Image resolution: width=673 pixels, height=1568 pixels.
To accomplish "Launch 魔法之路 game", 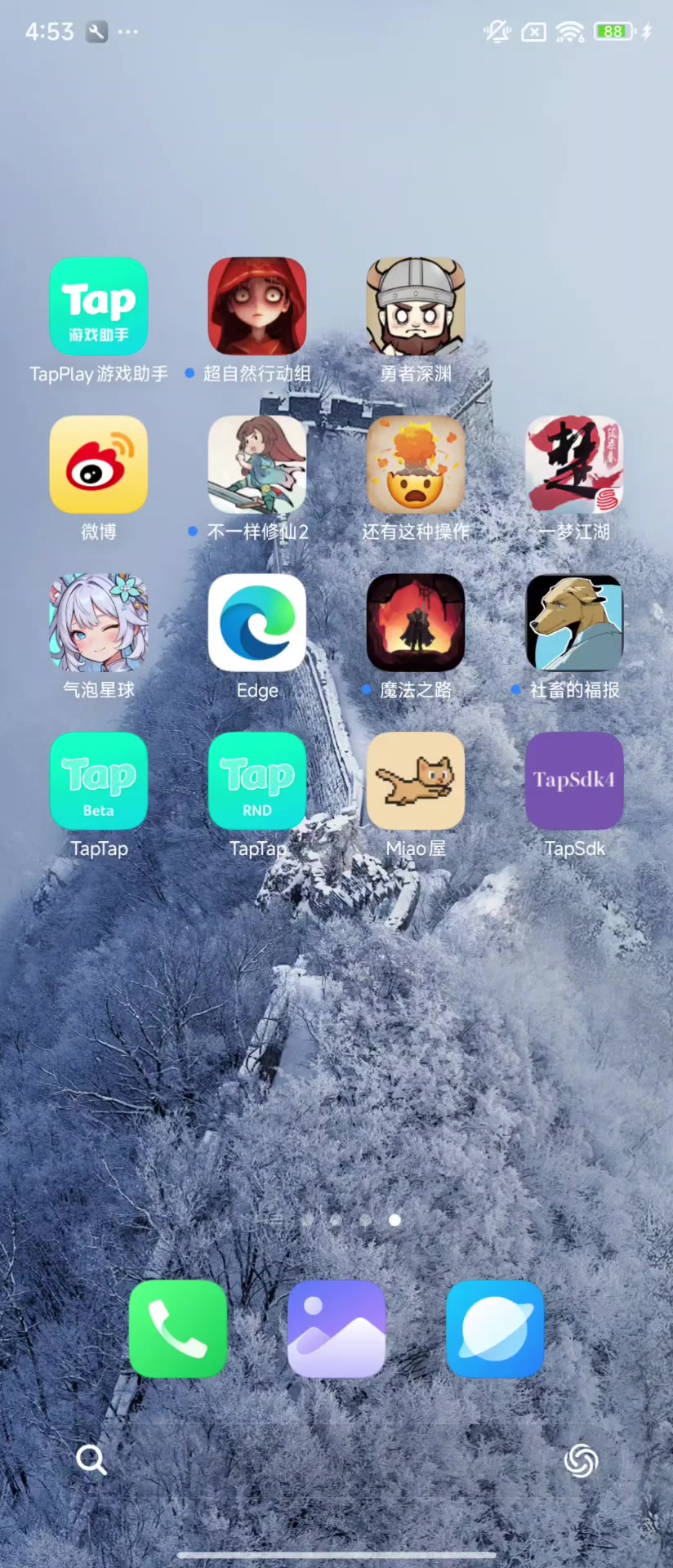I will (416, 622).
